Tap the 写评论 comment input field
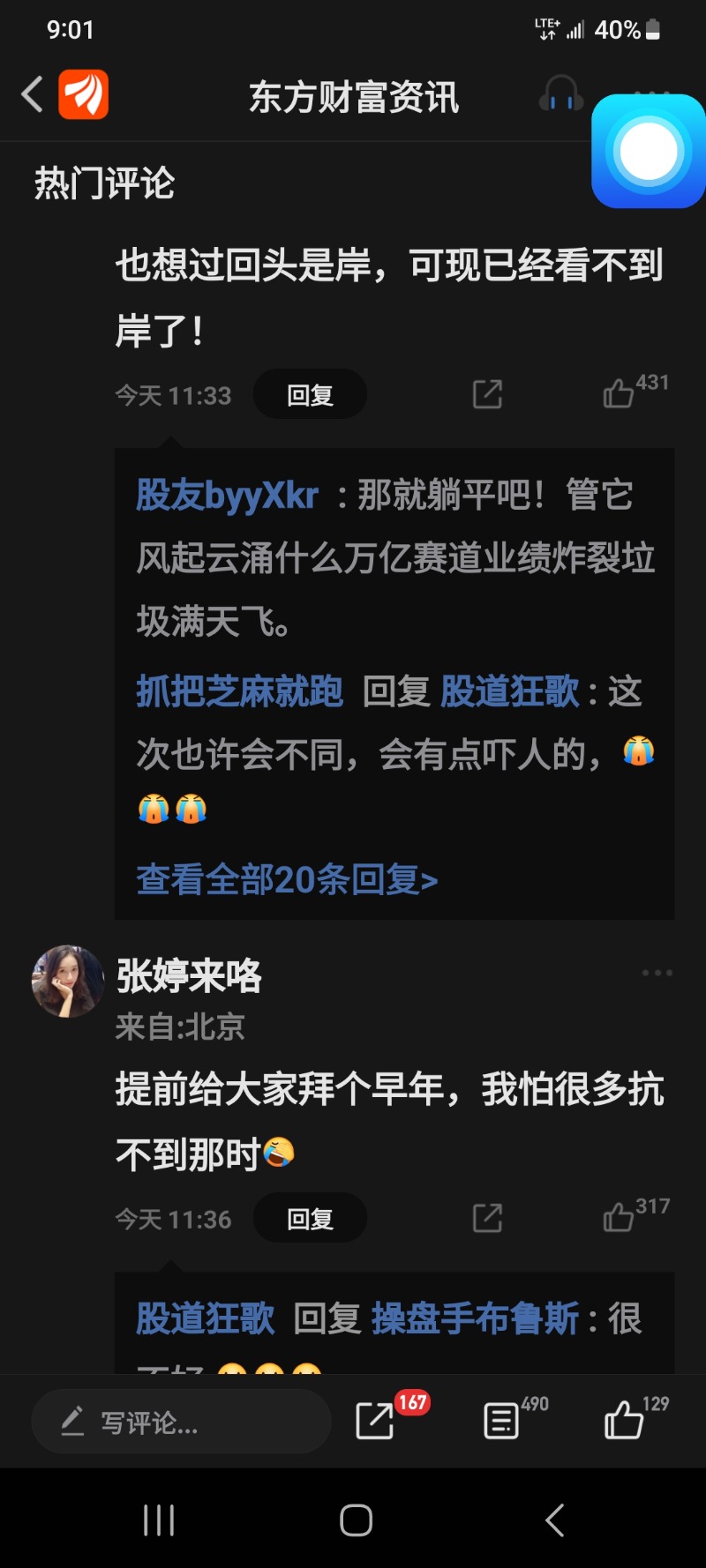The height and width of the screenshot is (1568, 706). [181, 1422]
